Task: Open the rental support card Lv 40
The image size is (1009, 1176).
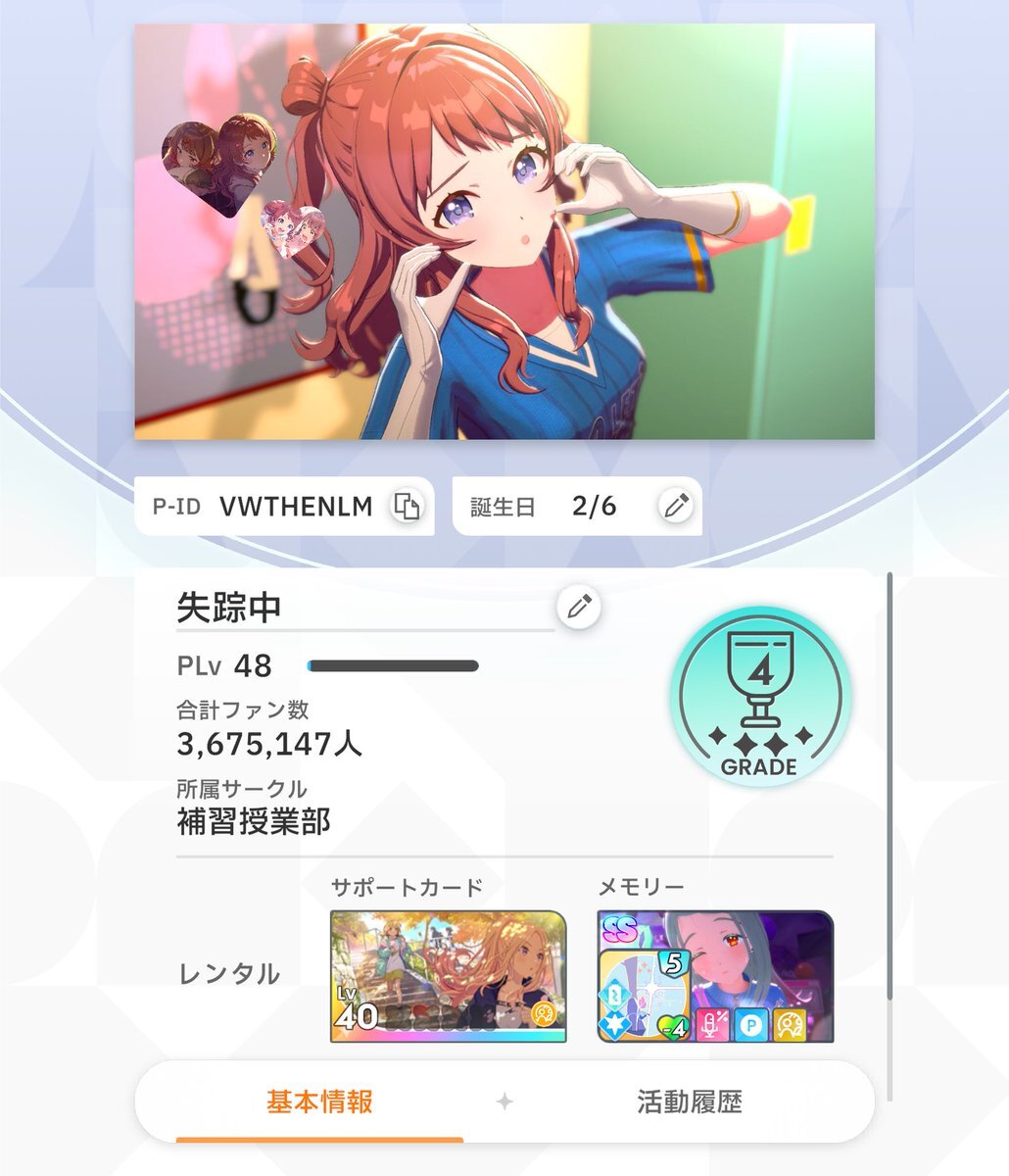Action: click(449, 976)
